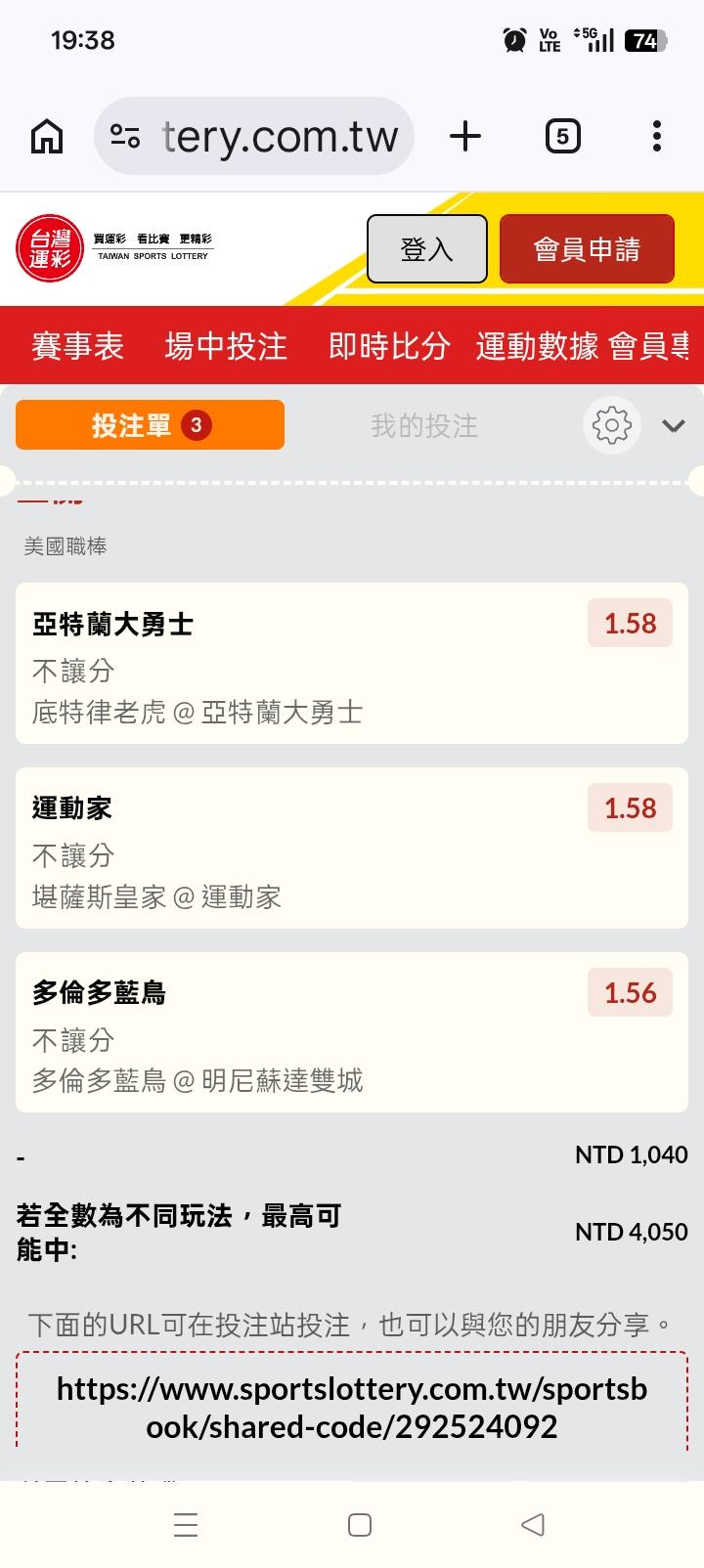Select the 運動數據 sports data tab
The width and height of the screenshot is (704, 1568).
coord(537,346)
